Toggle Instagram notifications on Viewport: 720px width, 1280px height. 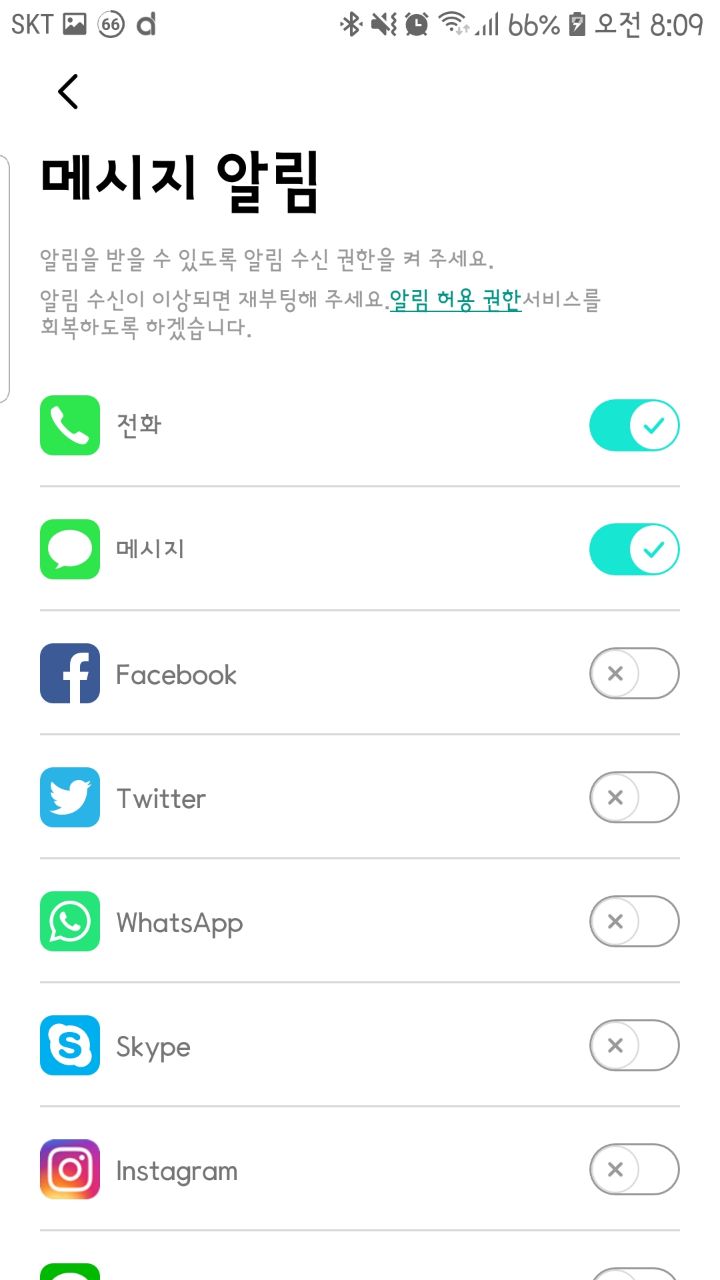click(x=634, y=1170)
